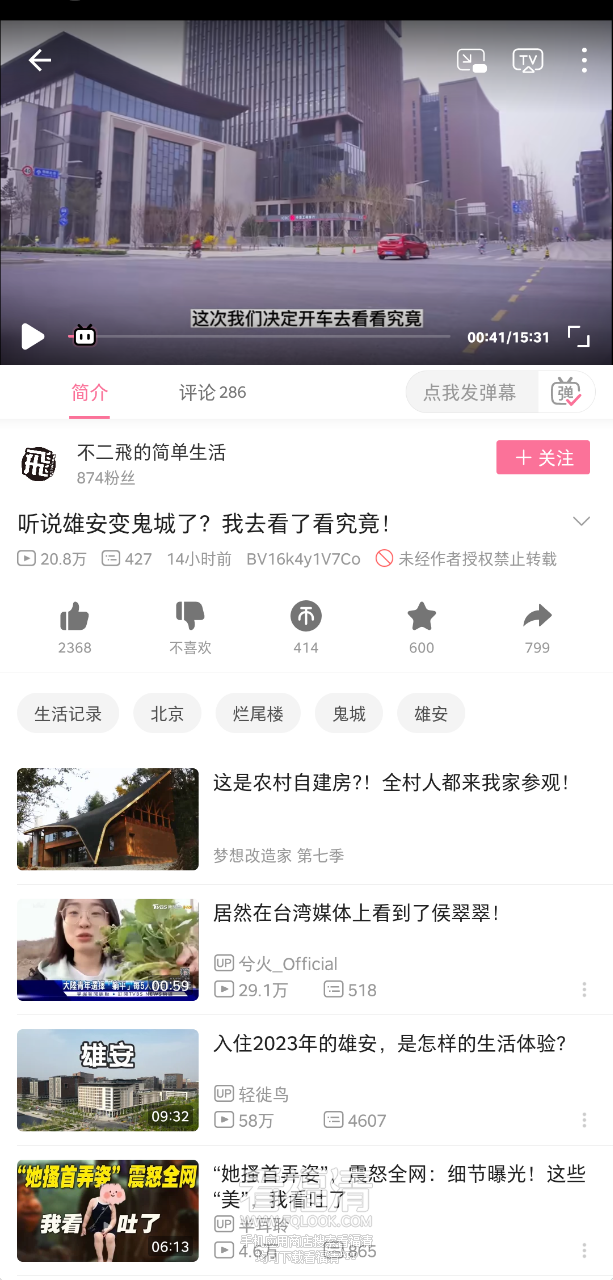Share this video
This screenshot has height=1280, width=613.
point(537,617)
